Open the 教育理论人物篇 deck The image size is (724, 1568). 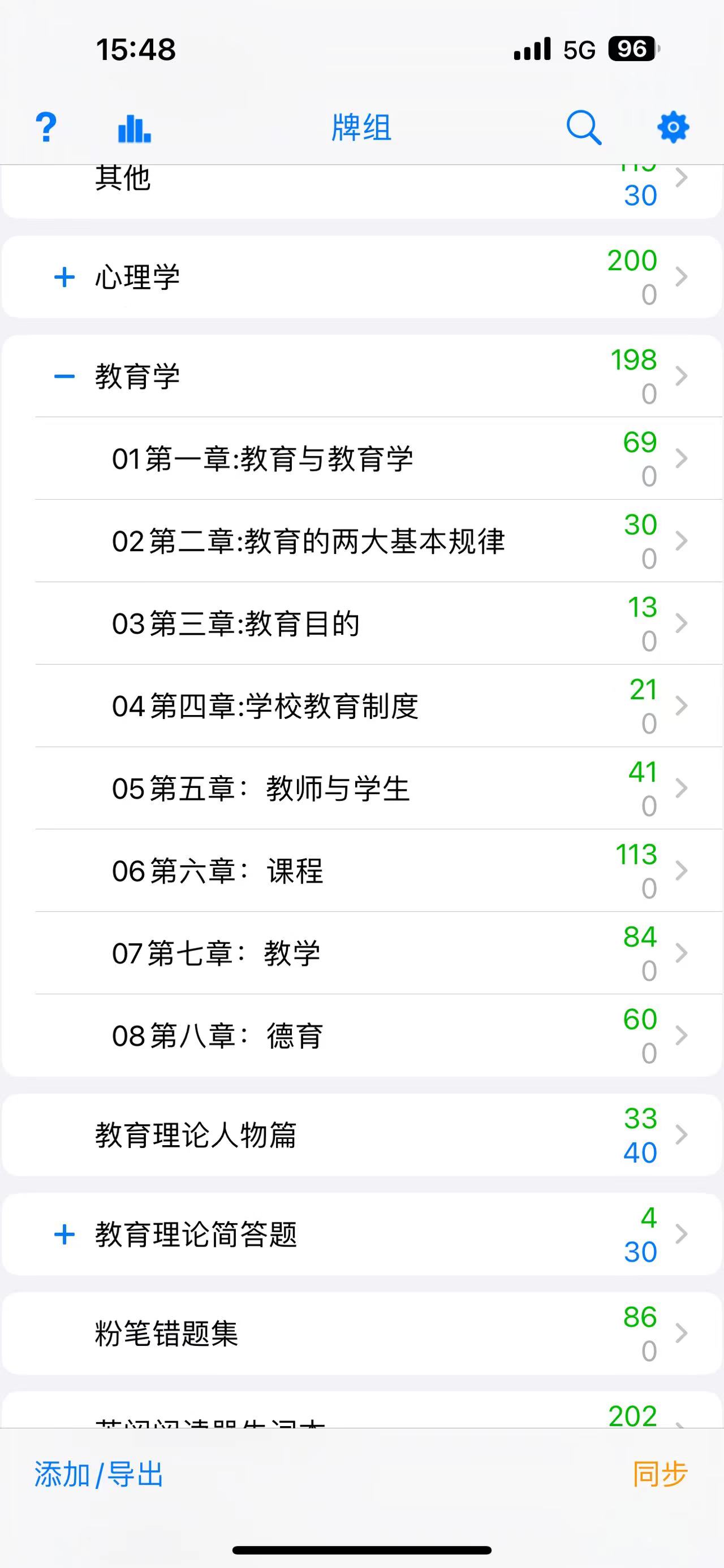361,1134
